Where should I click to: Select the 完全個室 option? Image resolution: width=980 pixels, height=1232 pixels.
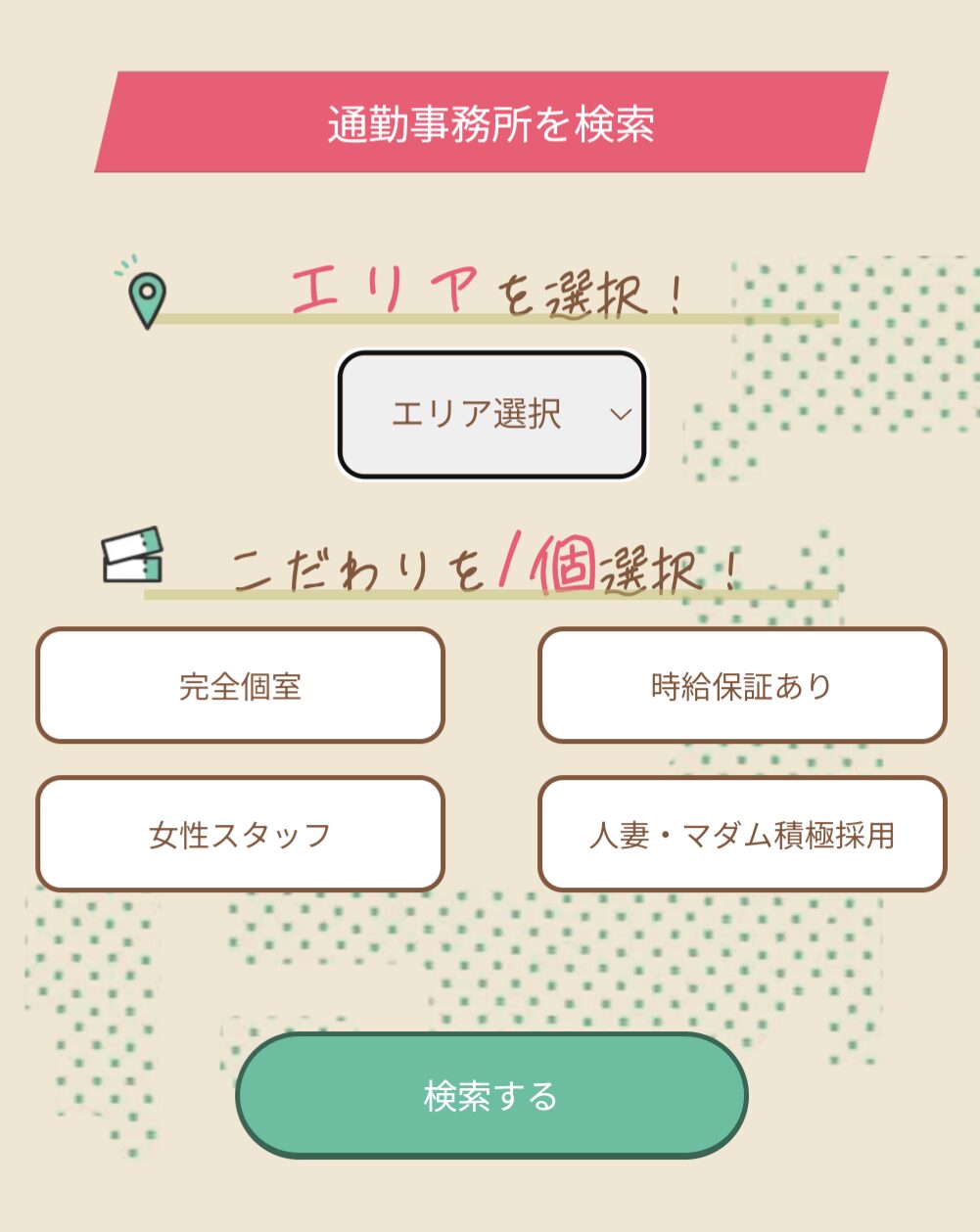240,686
